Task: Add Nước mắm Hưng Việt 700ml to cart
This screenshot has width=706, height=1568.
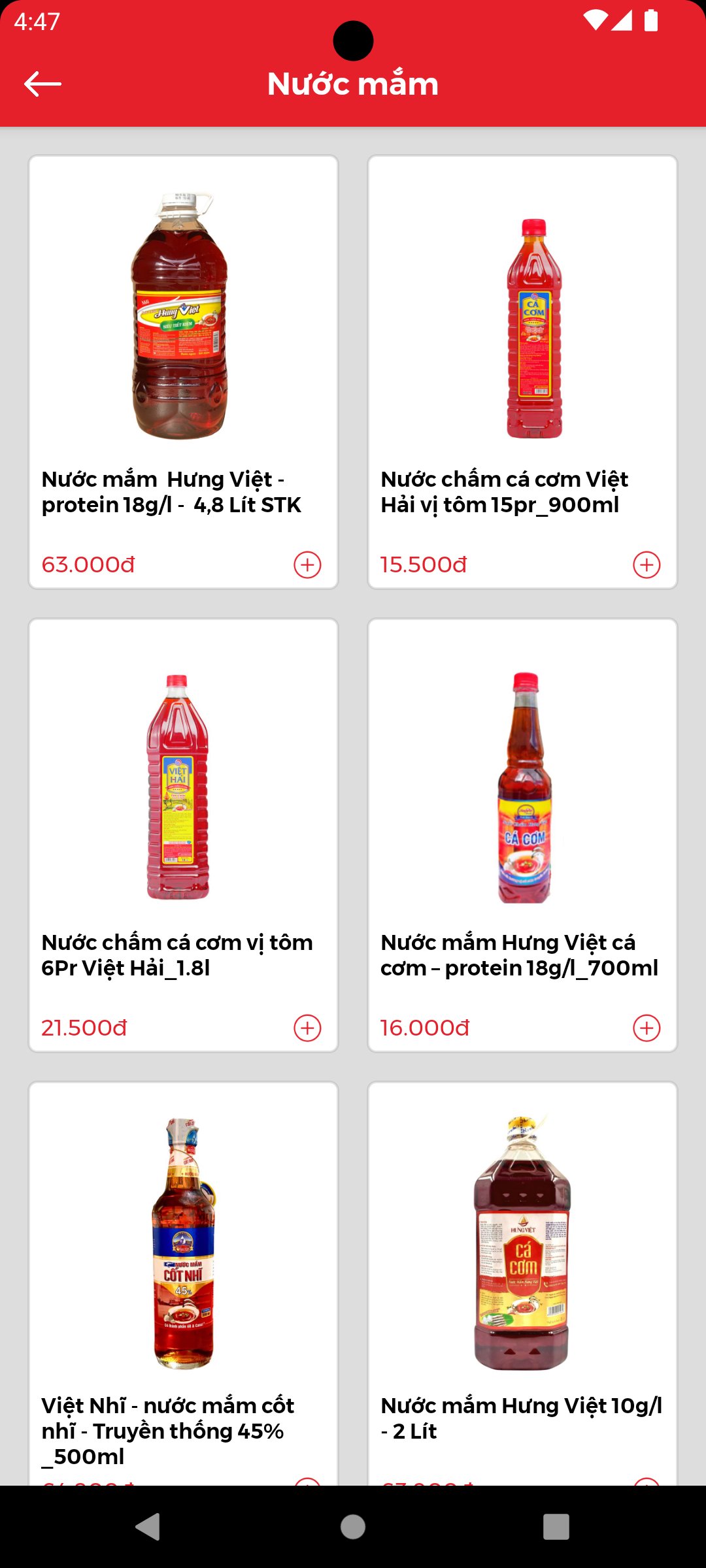Action: click(x=647, y=1028)
